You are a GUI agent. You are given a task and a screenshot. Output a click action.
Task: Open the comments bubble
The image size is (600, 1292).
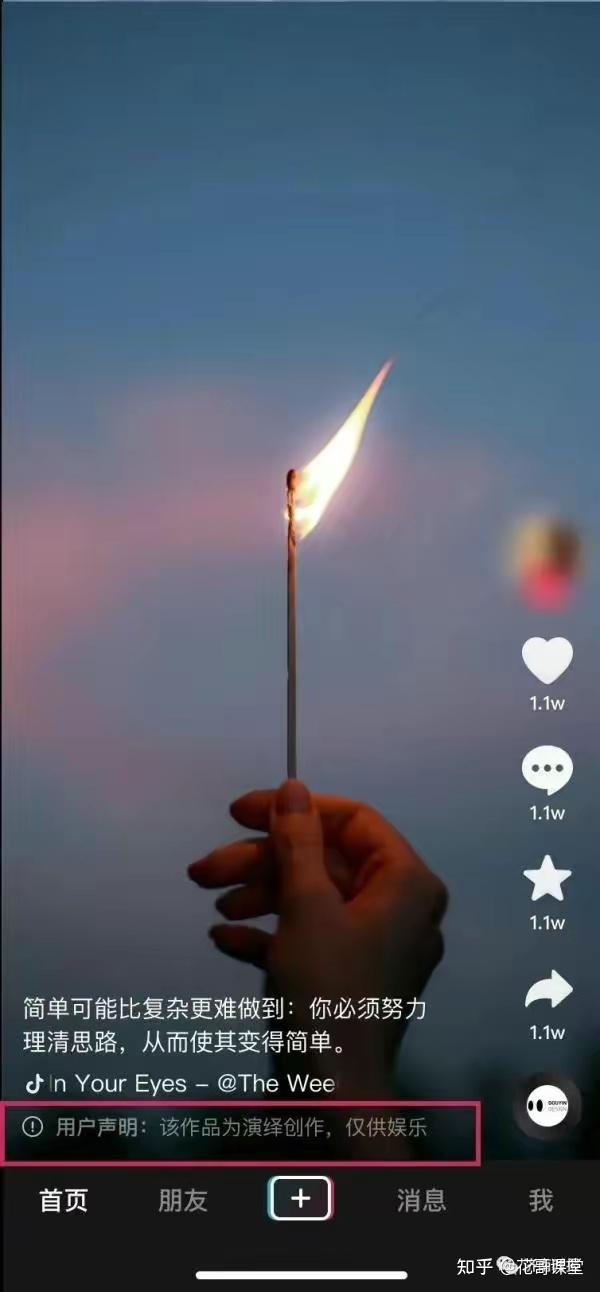(x=547, y=771)
